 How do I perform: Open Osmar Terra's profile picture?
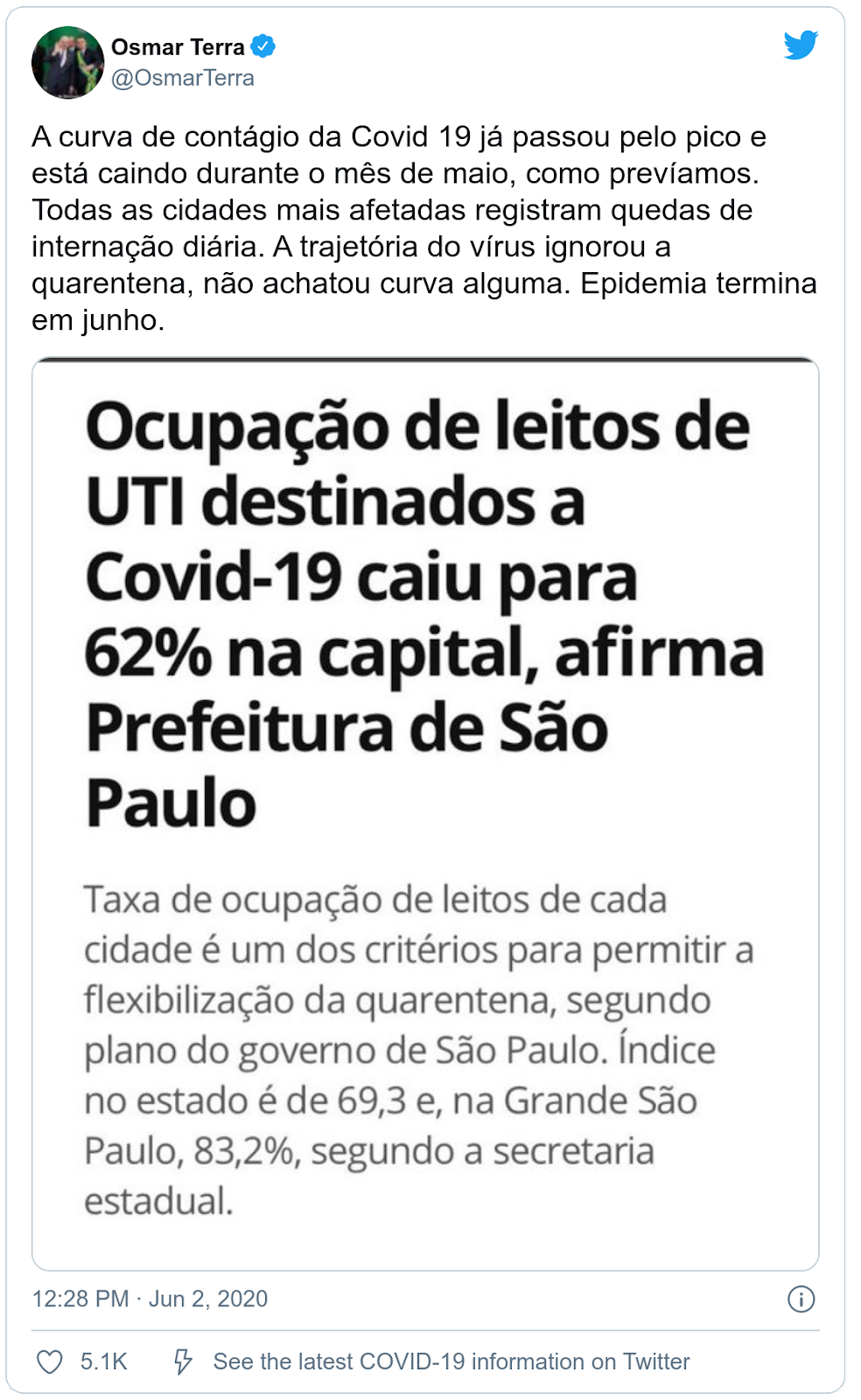pyautogui.click(x=67, y=62)
